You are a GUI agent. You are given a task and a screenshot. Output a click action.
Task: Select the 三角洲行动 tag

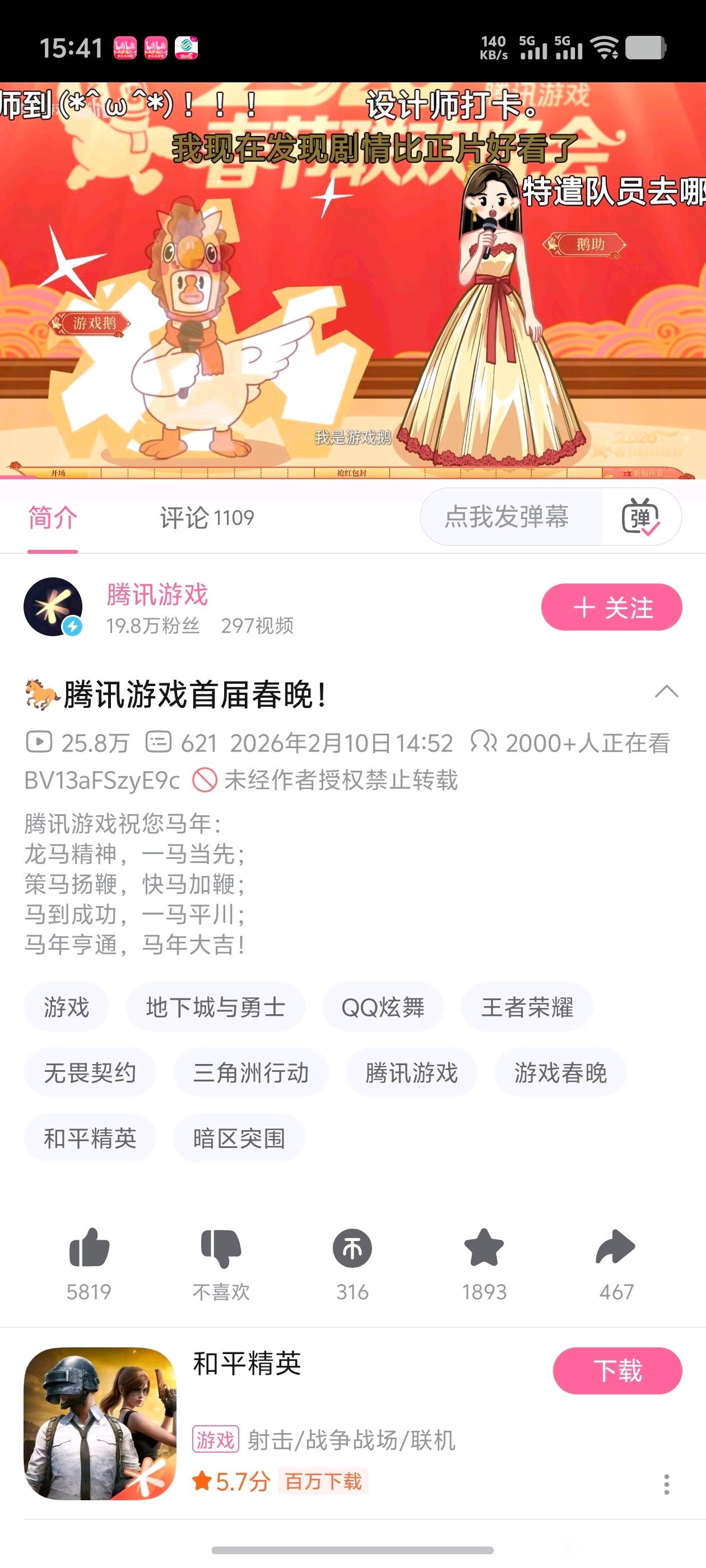click(x=250, y=1072)
